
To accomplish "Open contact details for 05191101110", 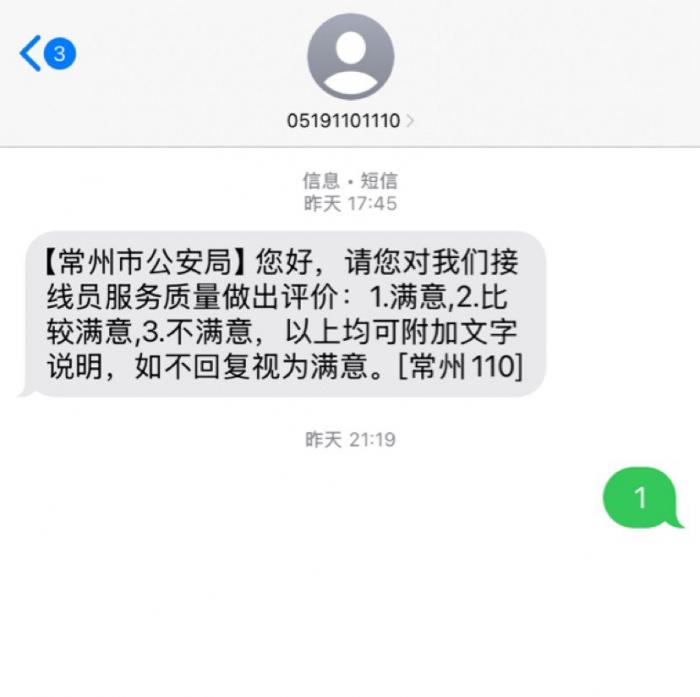I will point(350,121).
